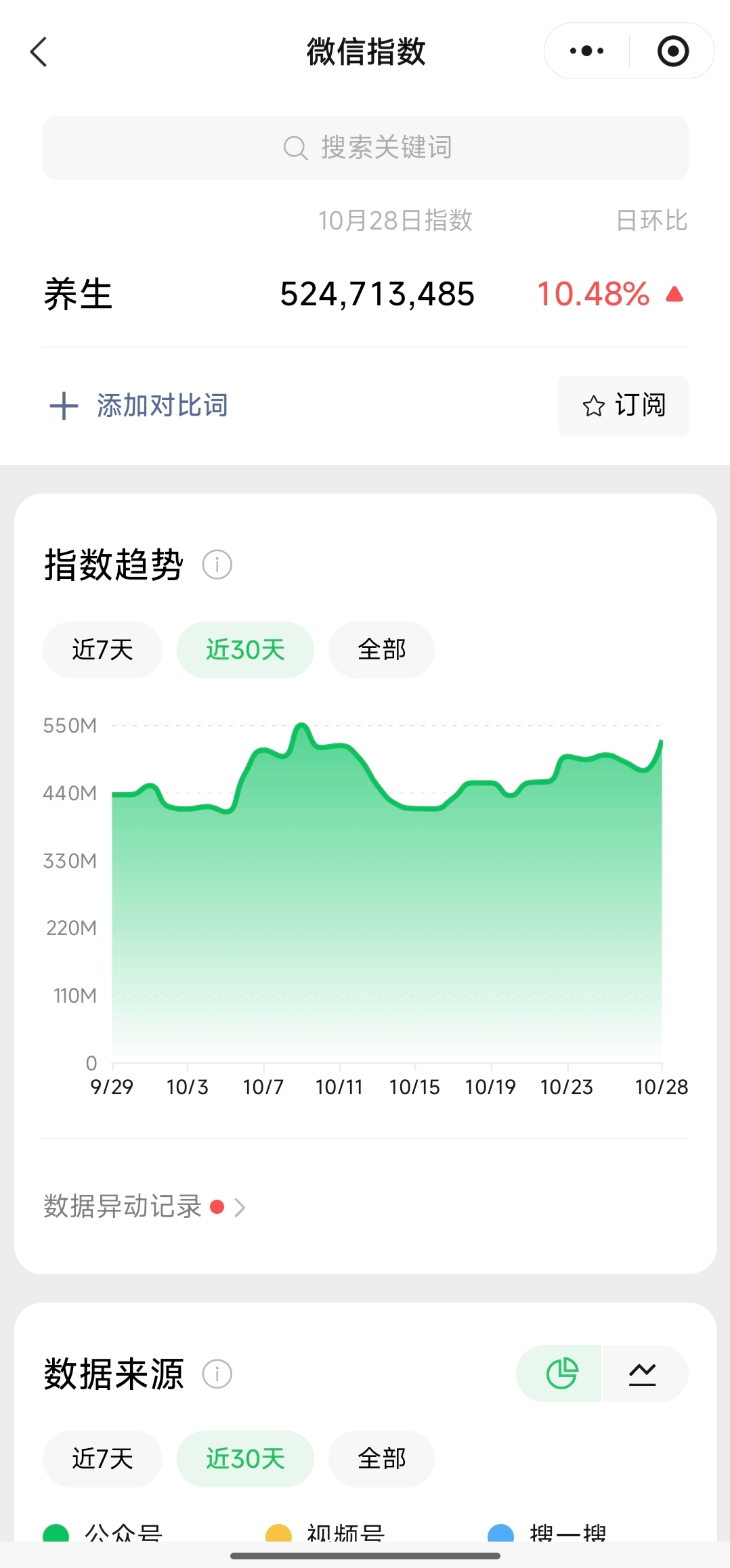Go back using the top-left arrow
The image size is (730, 1568).
[x=39, y=51]
